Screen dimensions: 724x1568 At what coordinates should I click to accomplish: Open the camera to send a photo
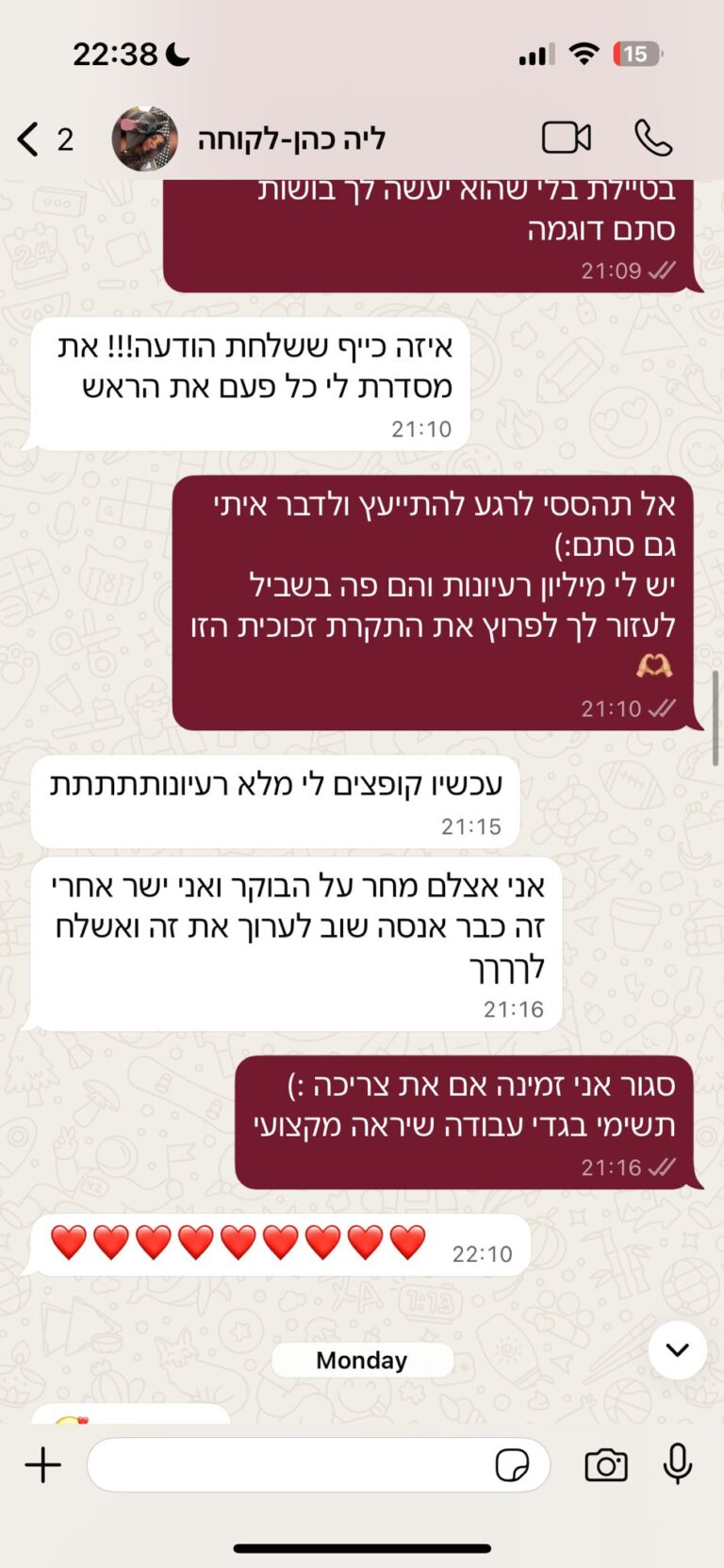coord(606,1464)
